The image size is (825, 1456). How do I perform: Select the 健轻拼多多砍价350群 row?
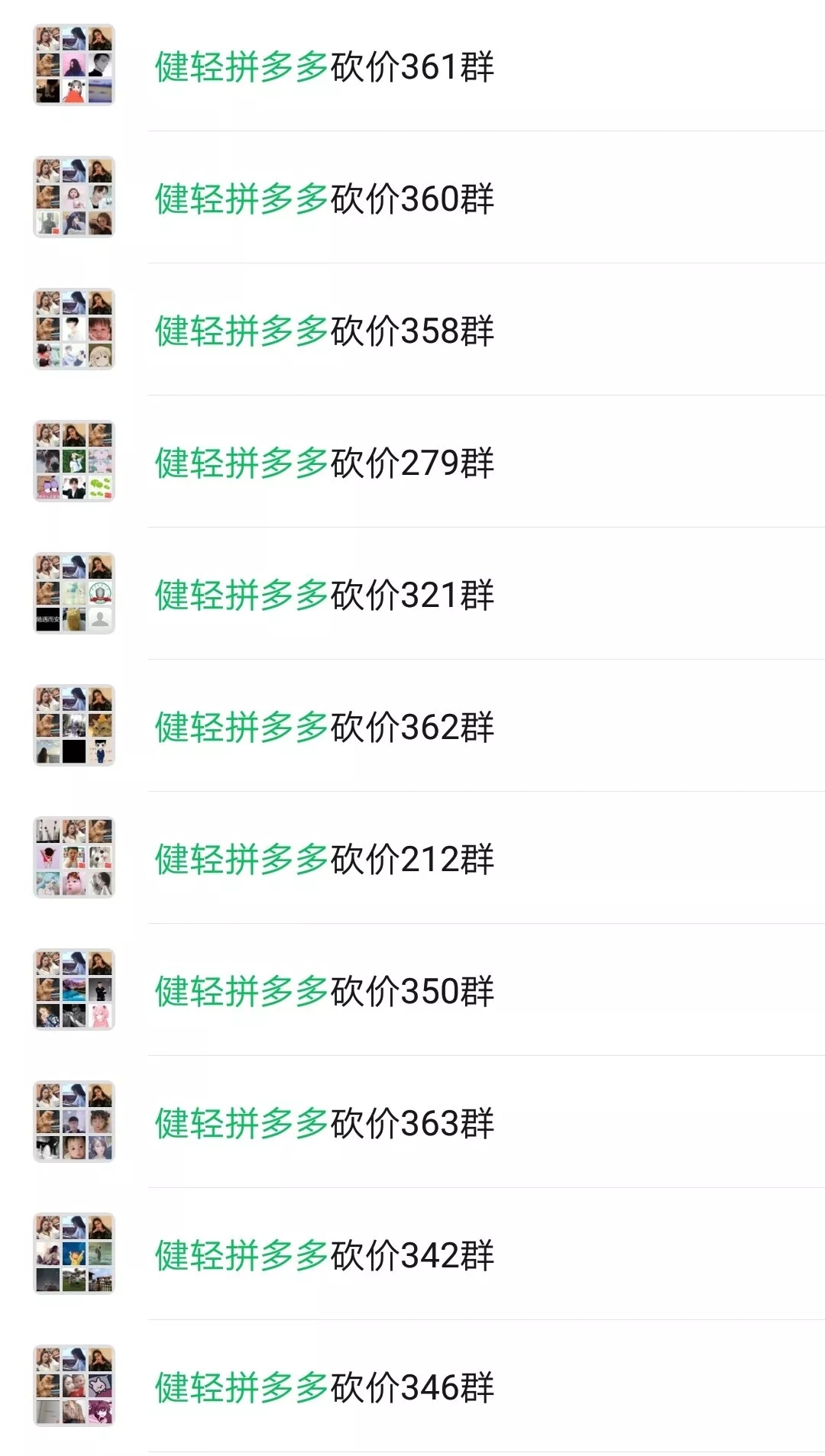click(x=325, y=991)
